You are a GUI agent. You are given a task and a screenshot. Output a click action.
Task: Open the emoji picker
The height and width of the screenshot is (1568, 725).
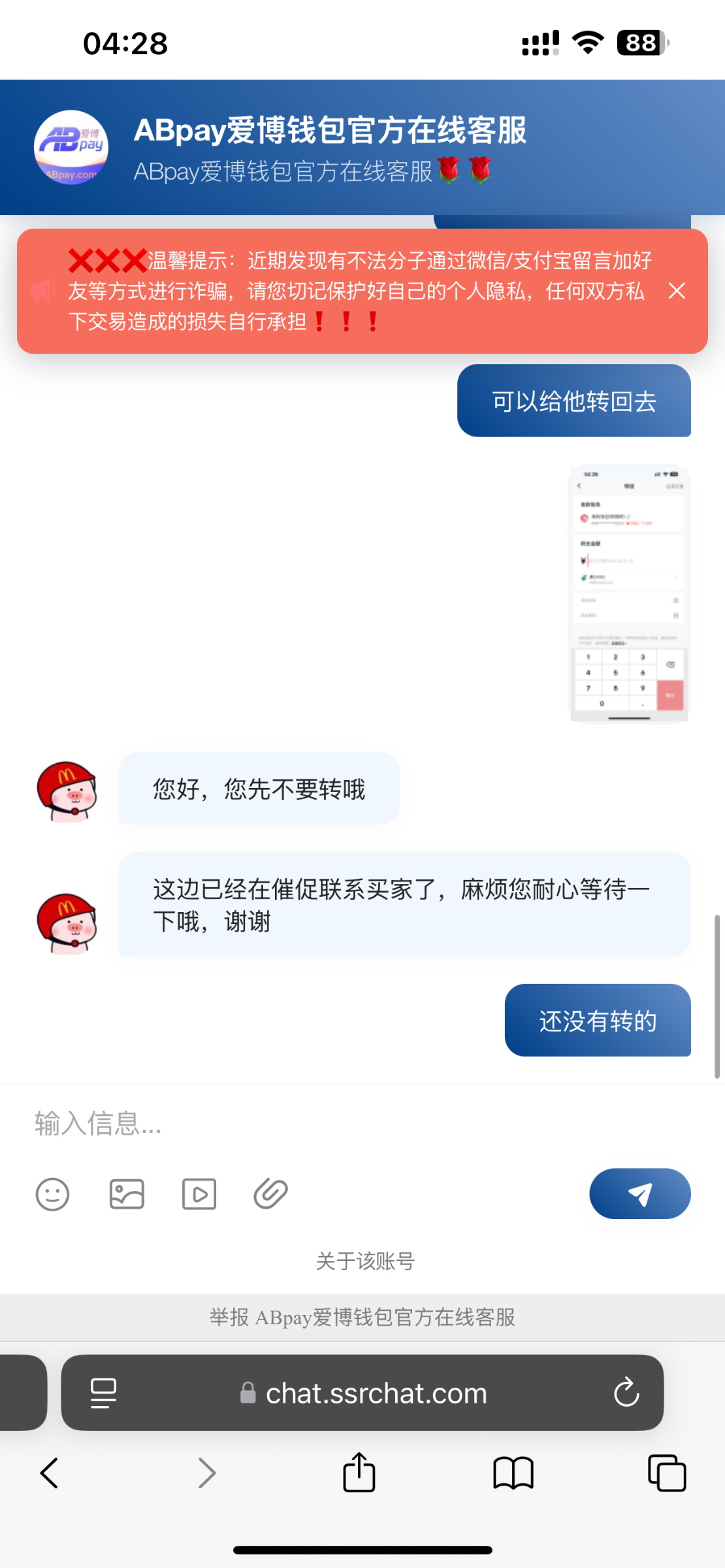(x=52, y=1194)
